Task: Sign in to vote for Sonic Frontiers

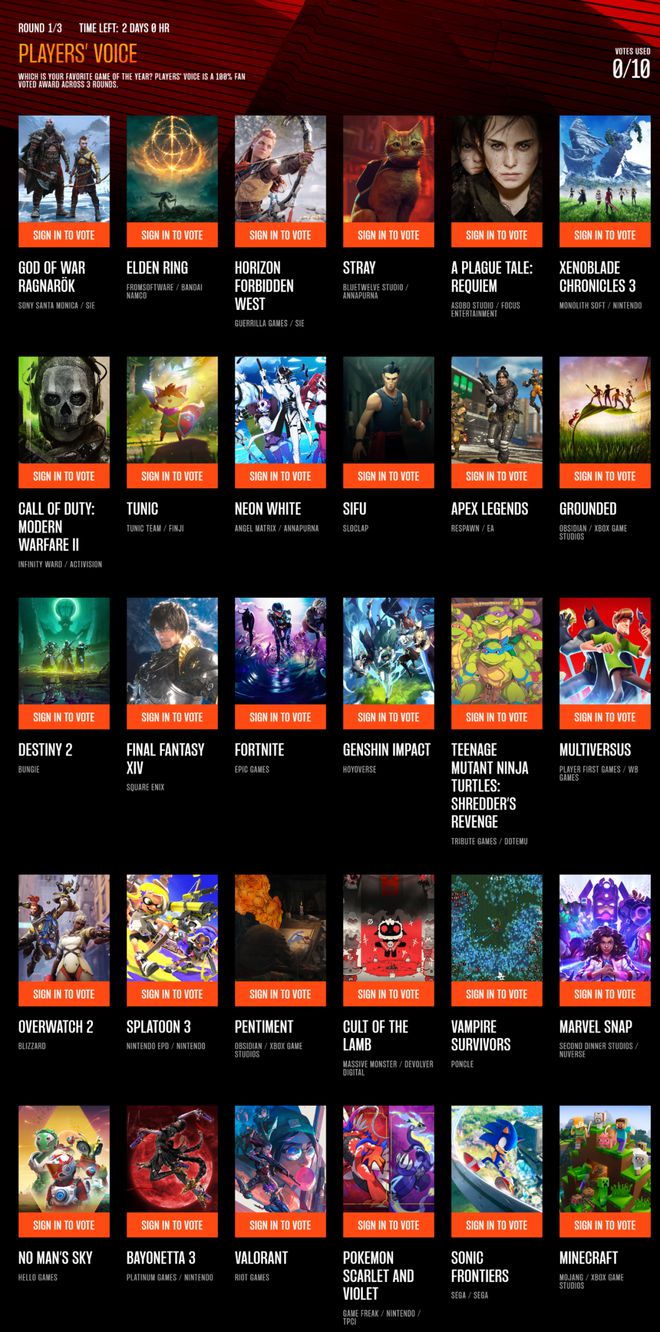Action: [496, 1225]
